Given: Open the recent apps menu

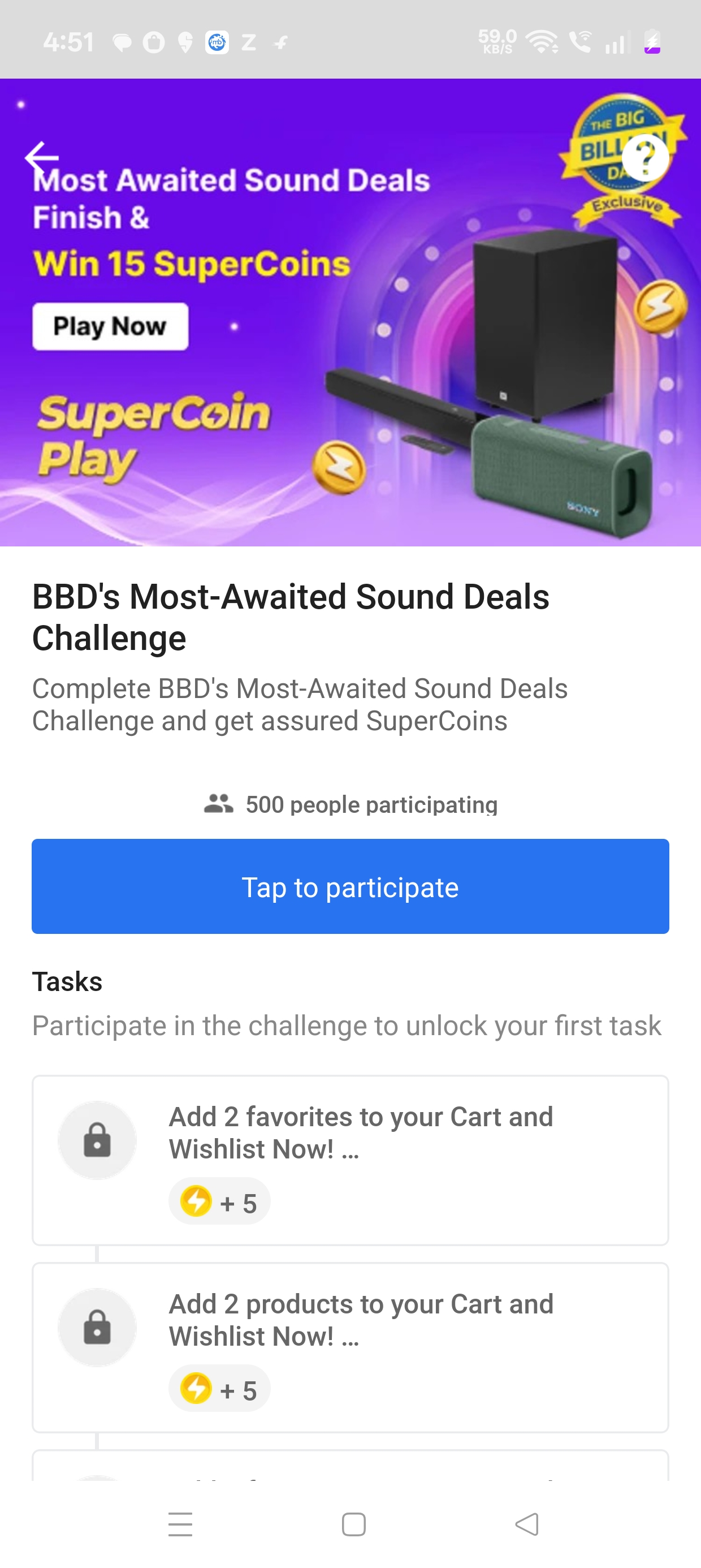Looking at the screenshot, I should coord(180,1524).
